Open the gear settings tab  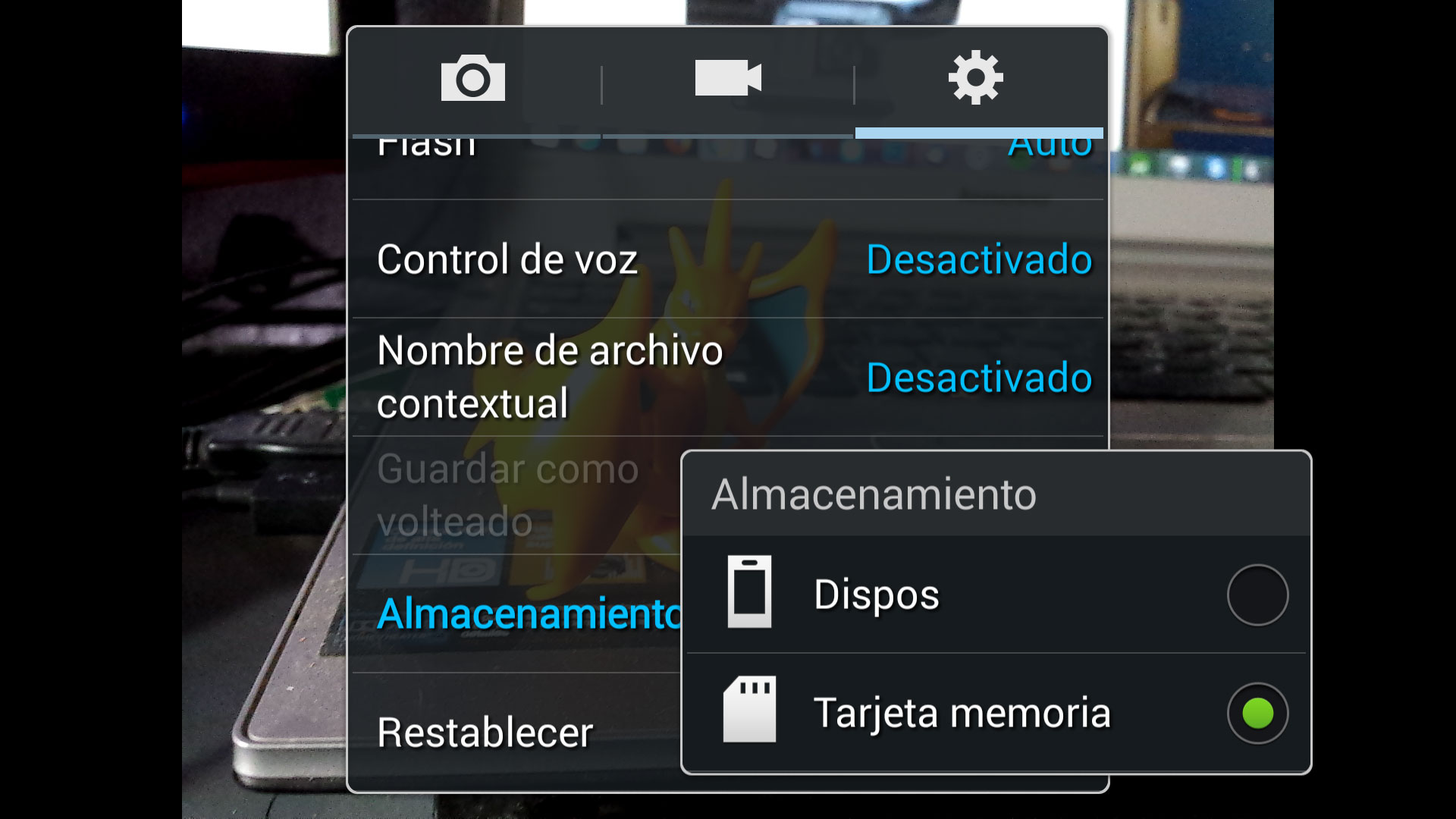click(976, 79)
